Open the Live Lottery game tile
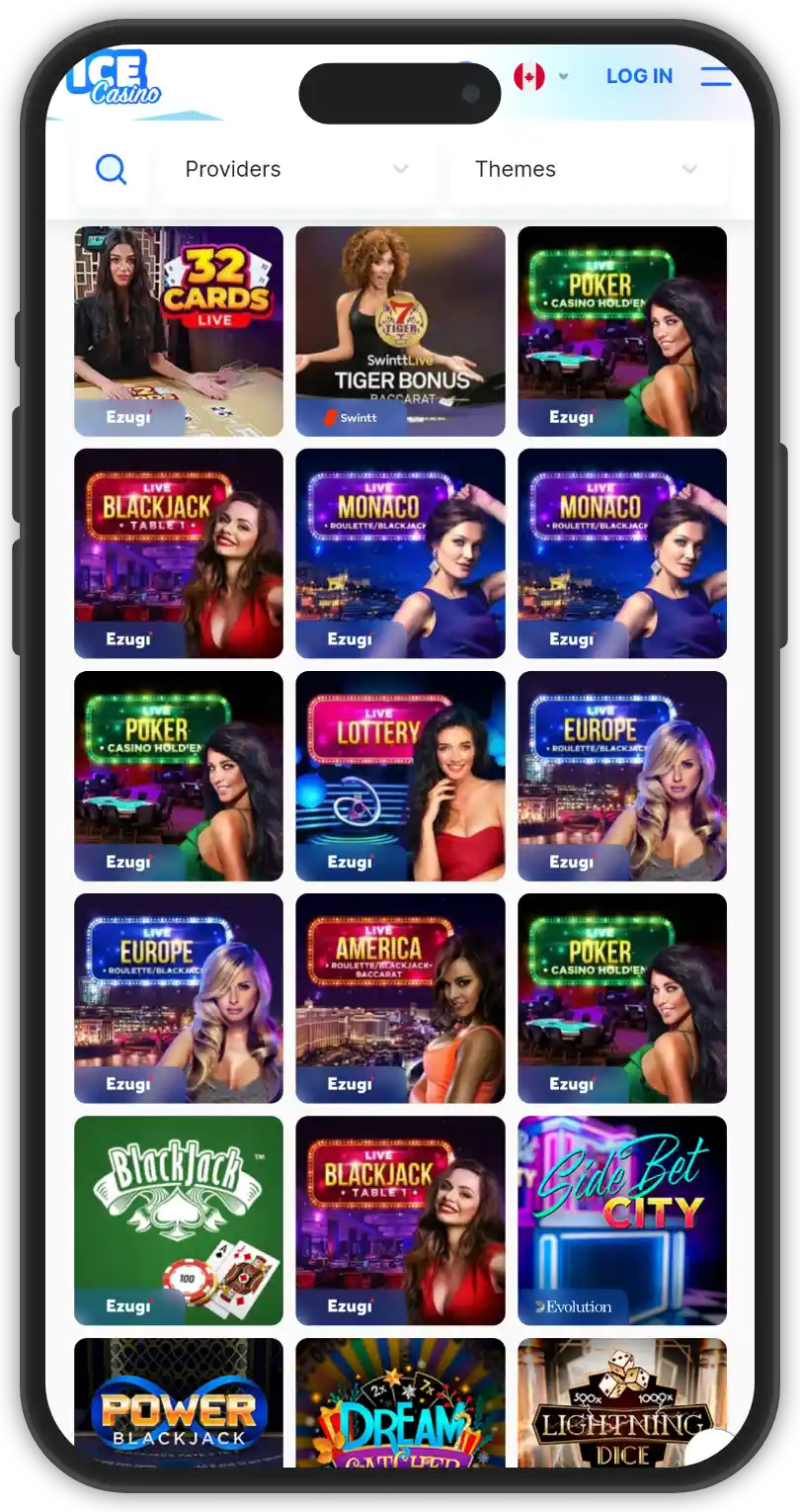Viewport: 800px width, 1512px height. click(x=400, y=776)
